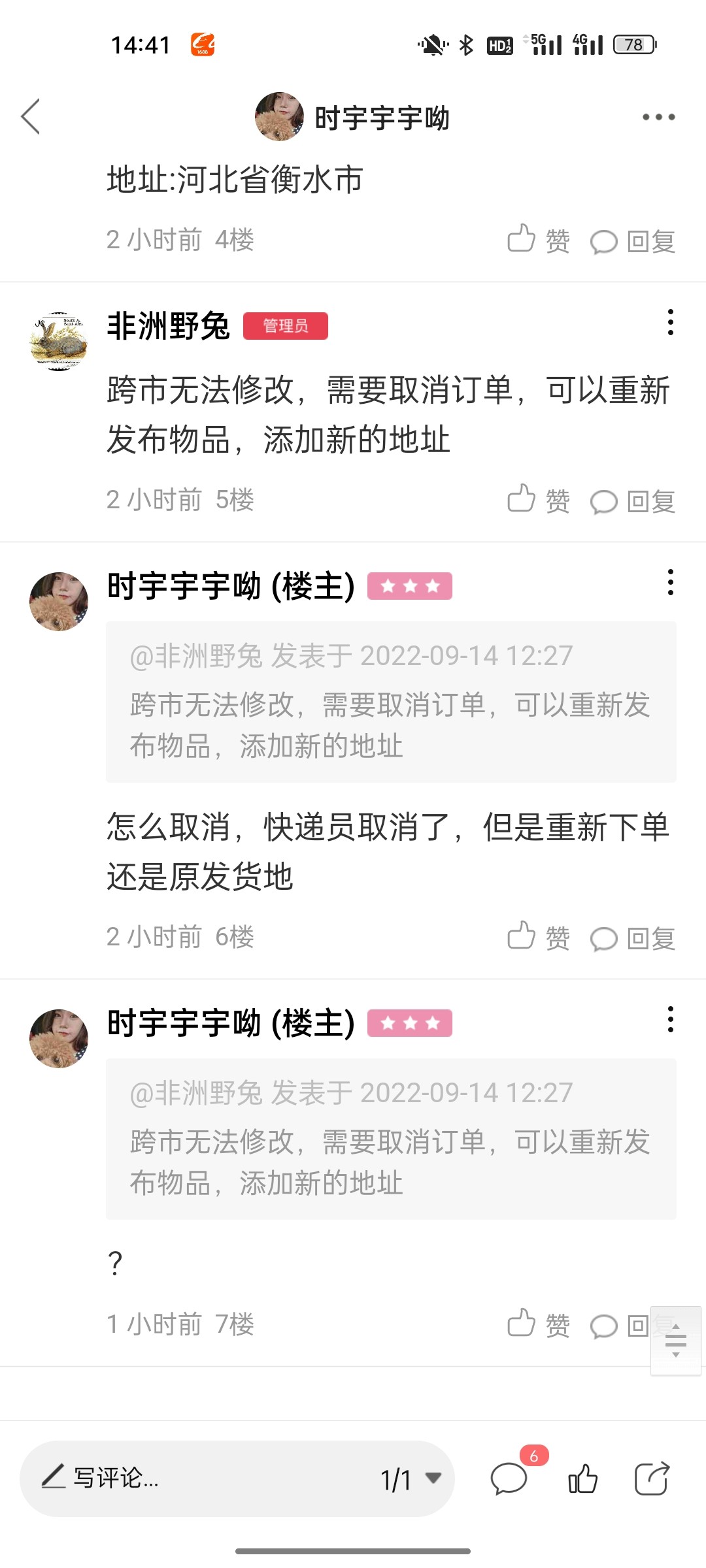
Task: Reply to the 4楼 comment
Action: pyautogui.click(x=633, y=241)
